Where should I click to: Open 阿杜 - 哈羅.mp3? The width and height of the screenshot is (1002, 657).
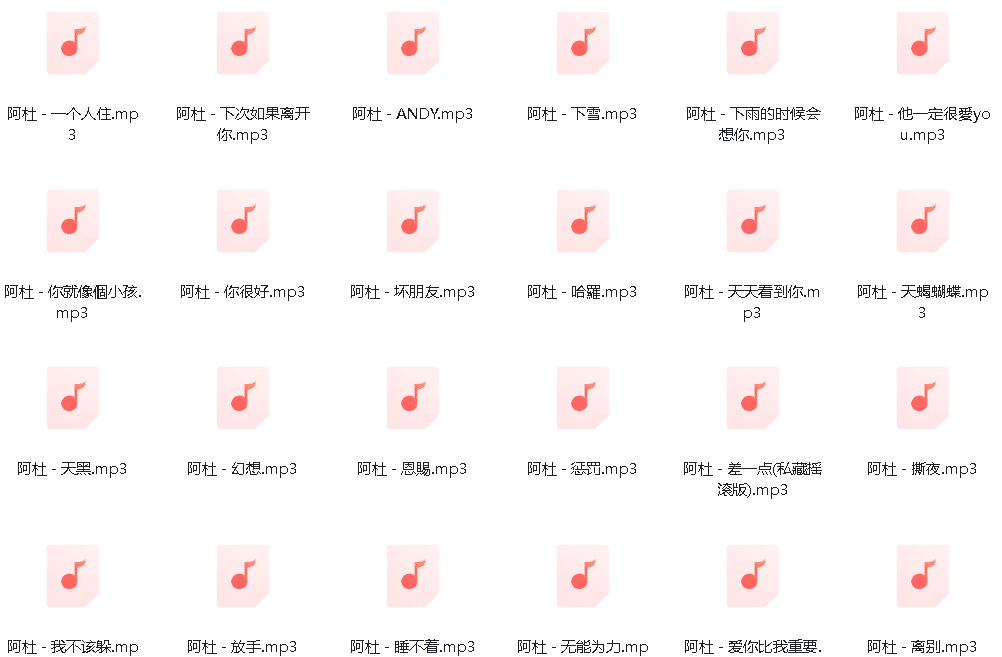pyautogui.click(x=583, y=221)
